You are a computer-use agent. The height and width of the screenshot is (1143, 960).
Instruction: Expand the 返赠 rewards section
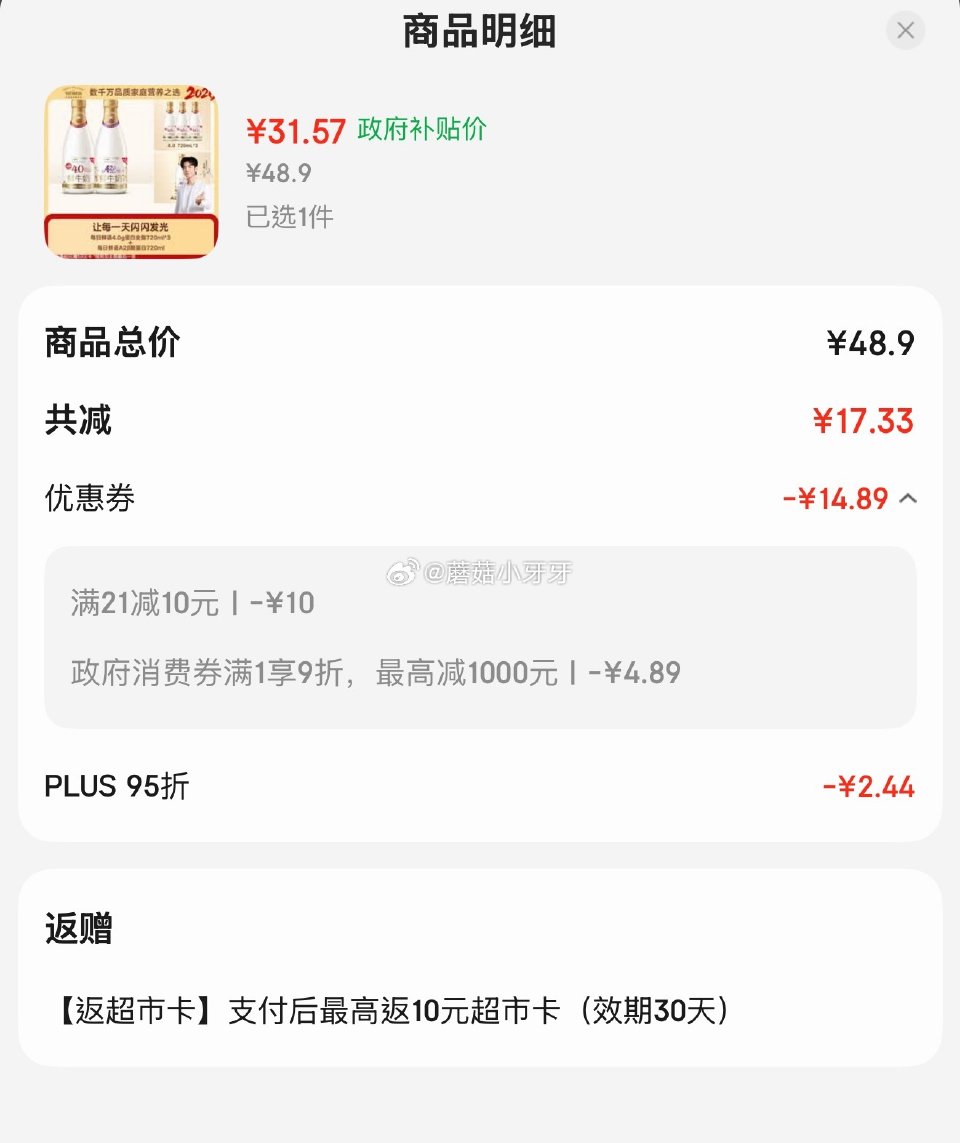click(x=79, y=929)
